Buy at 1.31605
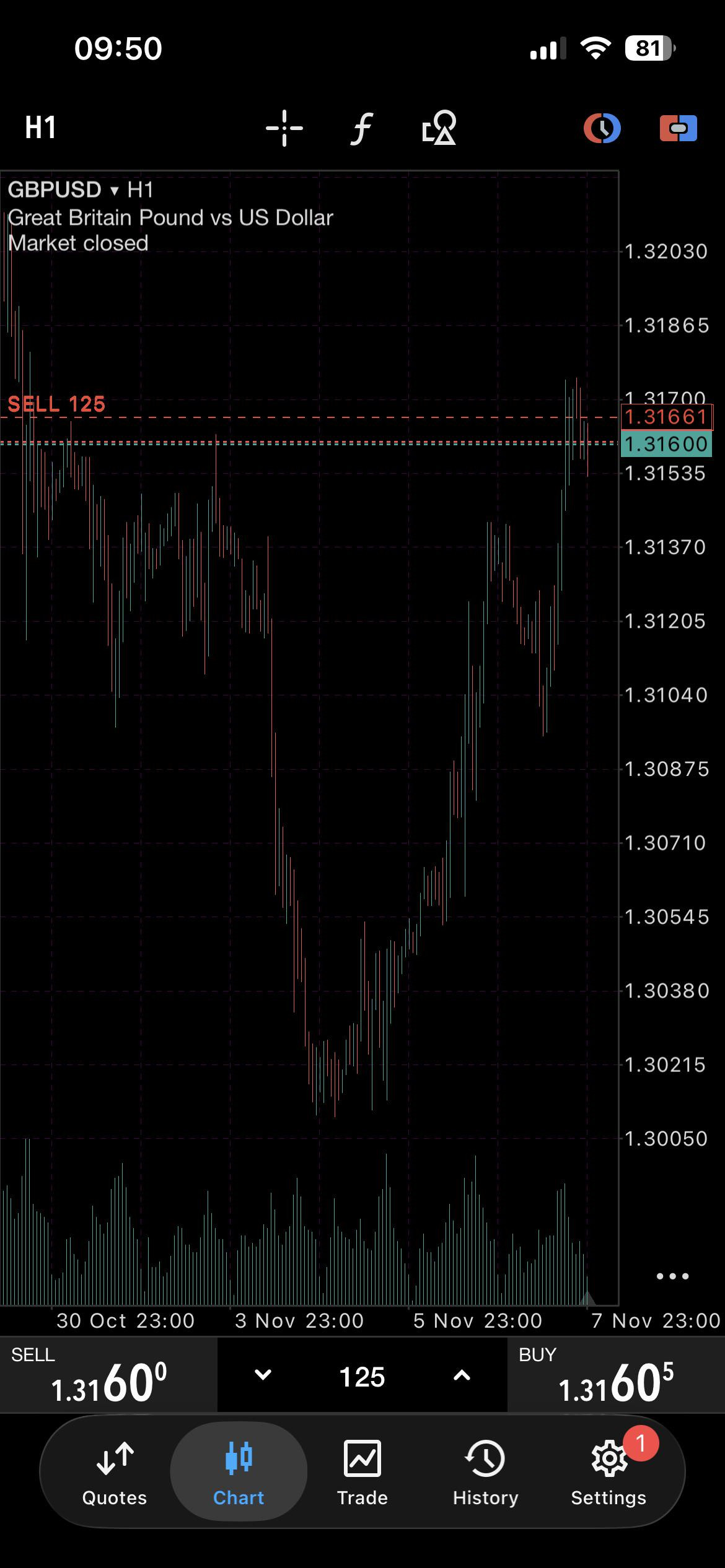Screen dimensions: 725x1568 [x=616, y=1375]
